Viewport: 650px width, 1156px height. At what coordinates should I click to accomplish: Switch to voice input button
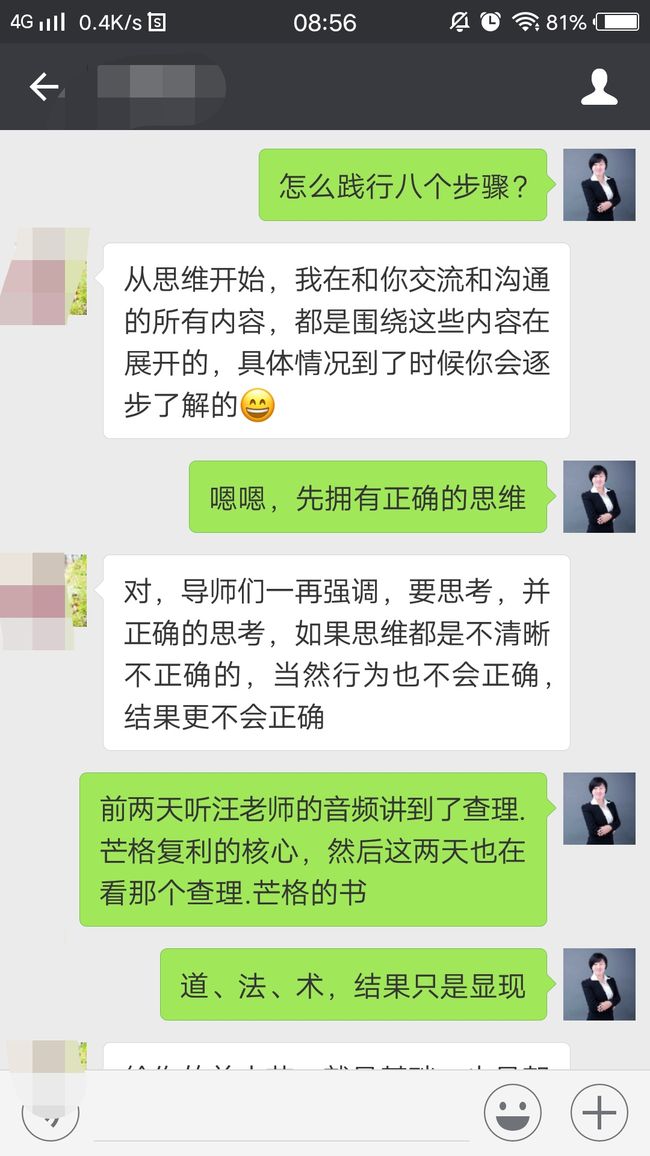coord(50,1114)
